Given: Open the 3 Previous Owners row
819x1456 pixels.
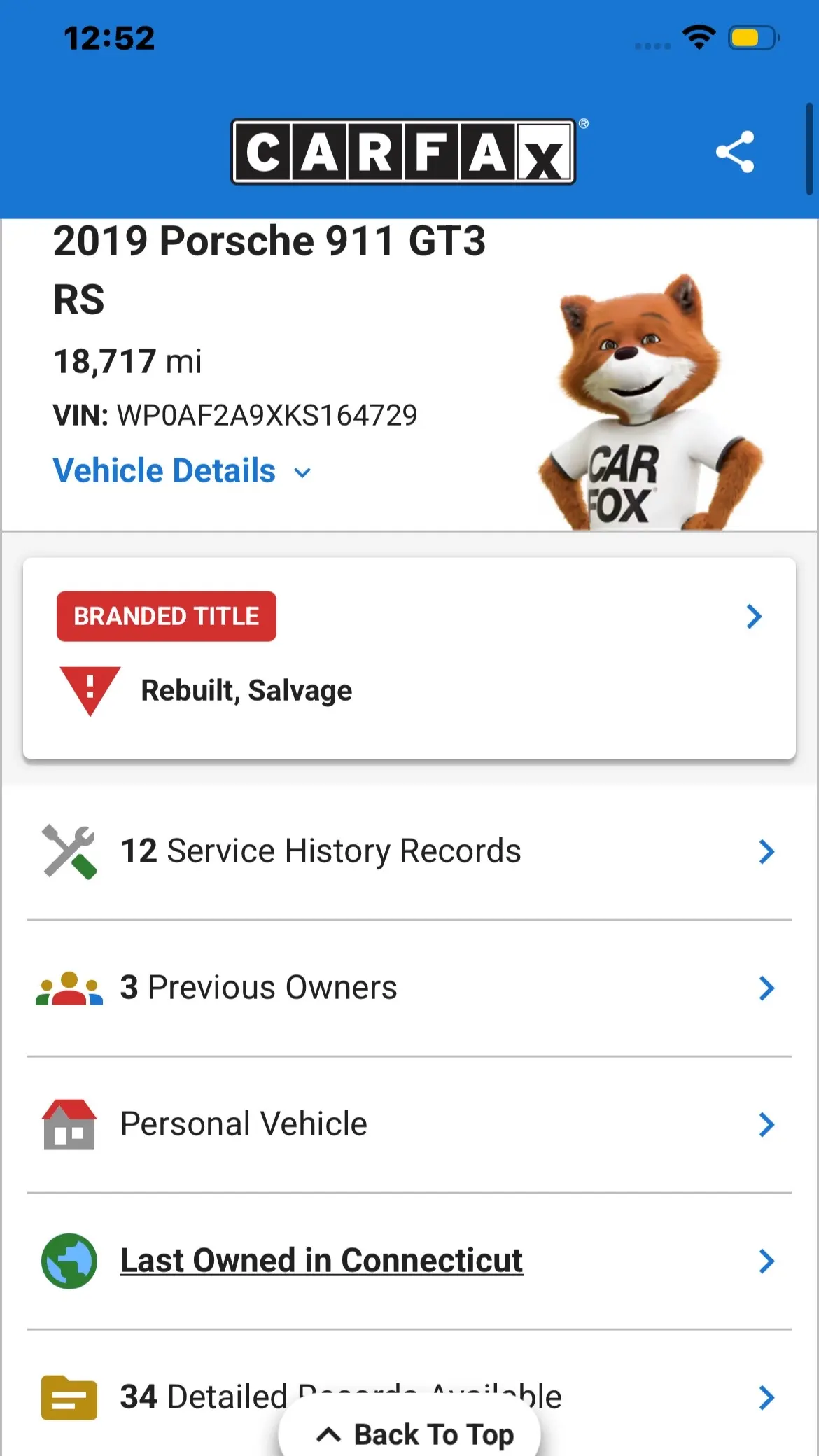Looking at the screenshot, I should click(x=409, y=988).
